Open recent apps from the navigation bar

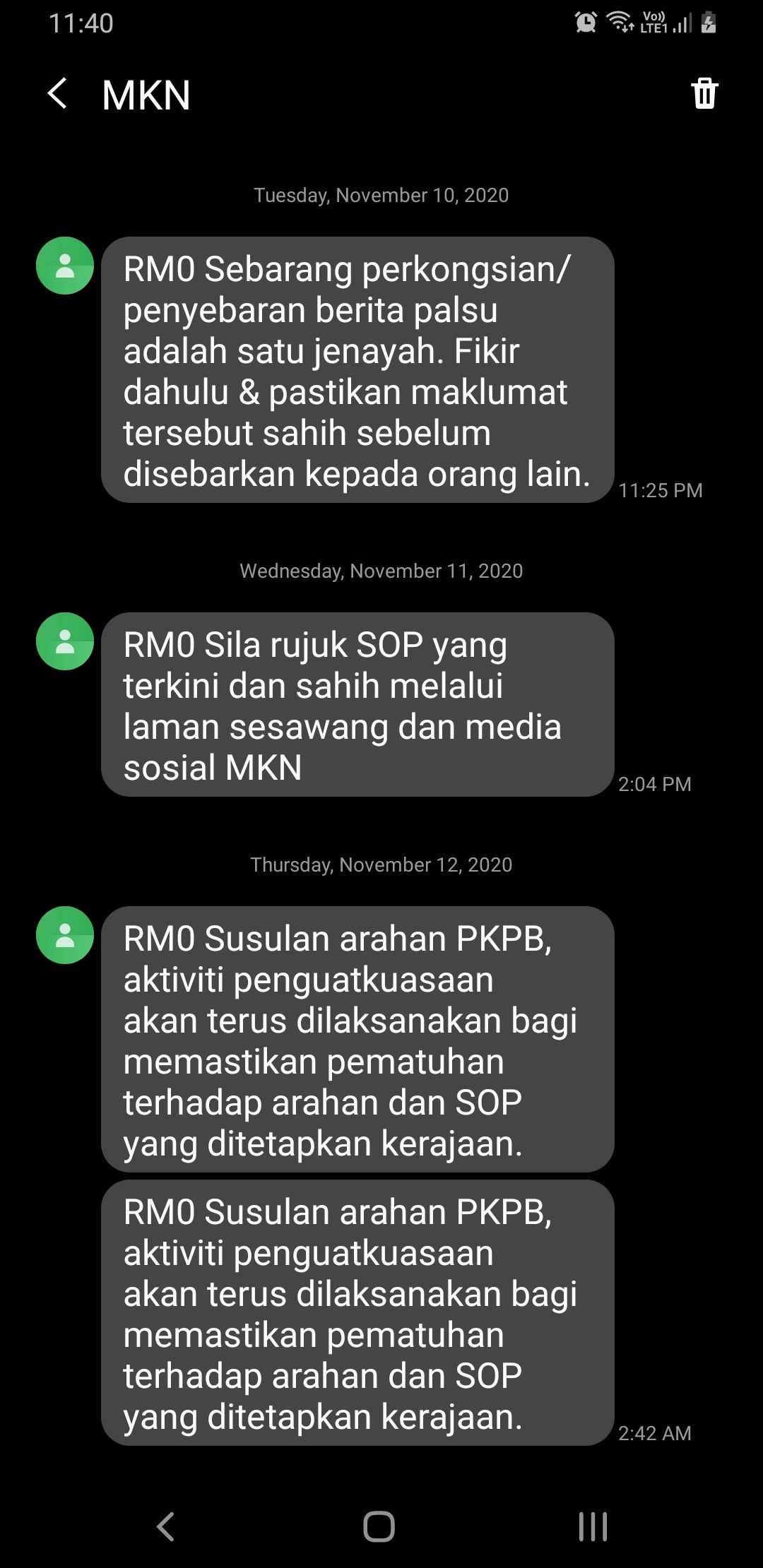[x=593, y=1526]
